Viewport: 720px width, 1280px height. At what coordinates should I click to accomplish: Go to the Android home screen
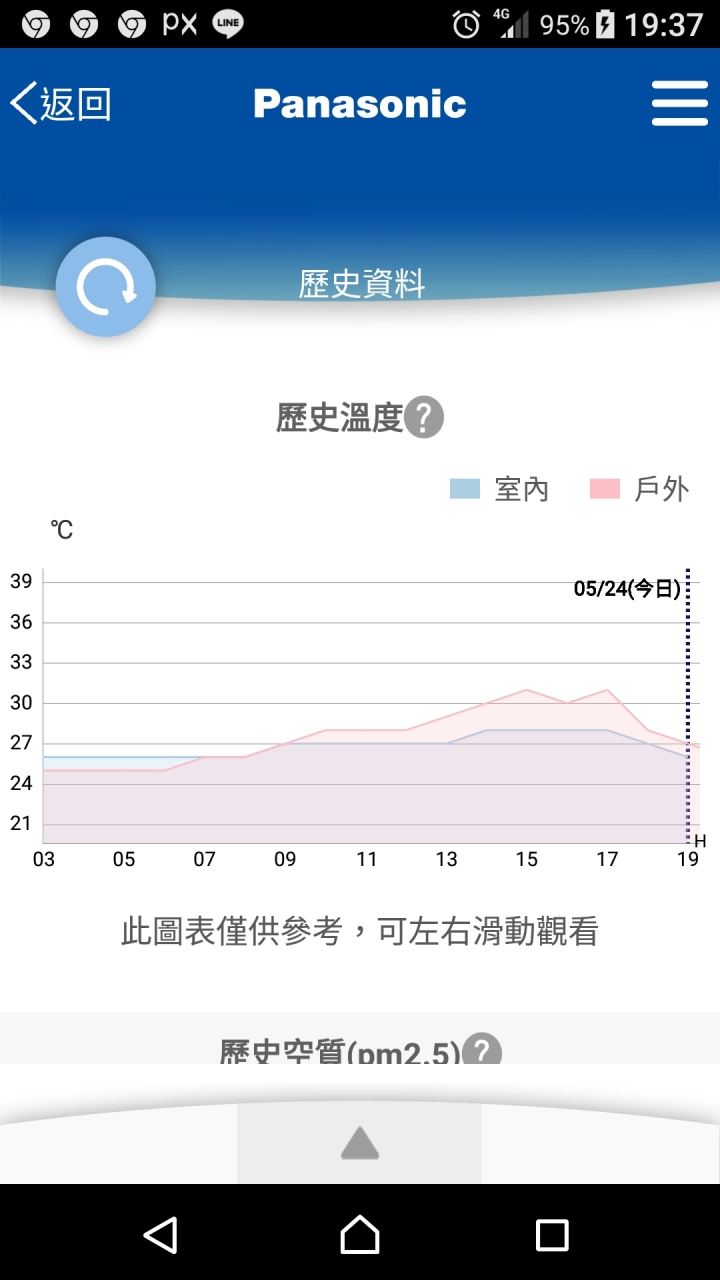tap(360, 1235)
